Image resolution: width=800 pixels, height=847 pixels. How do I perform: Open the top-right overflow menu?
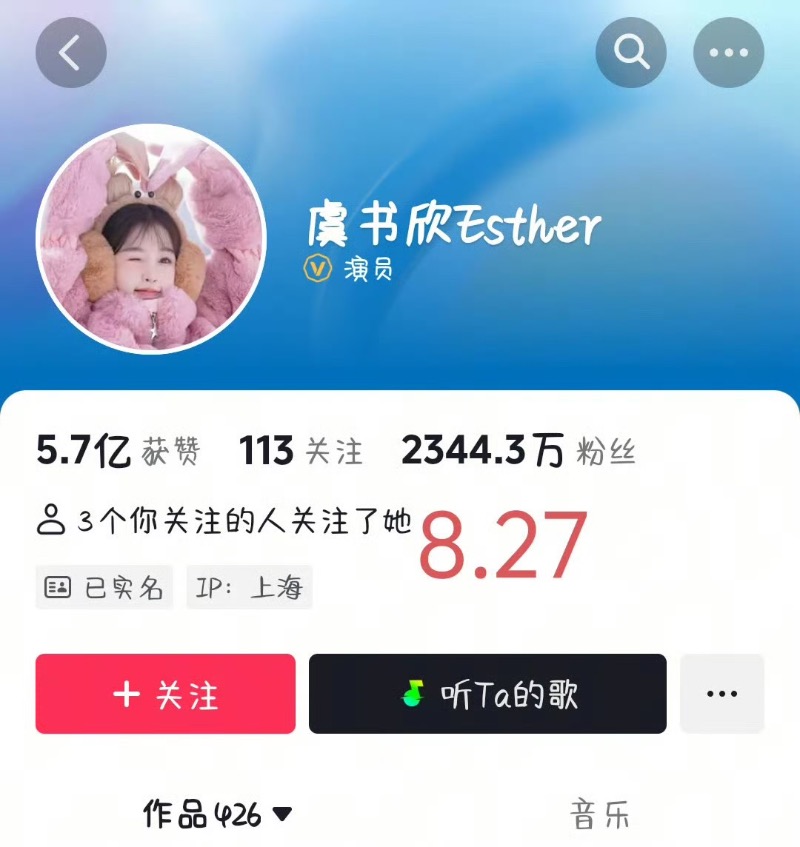[x=728, y=53]
